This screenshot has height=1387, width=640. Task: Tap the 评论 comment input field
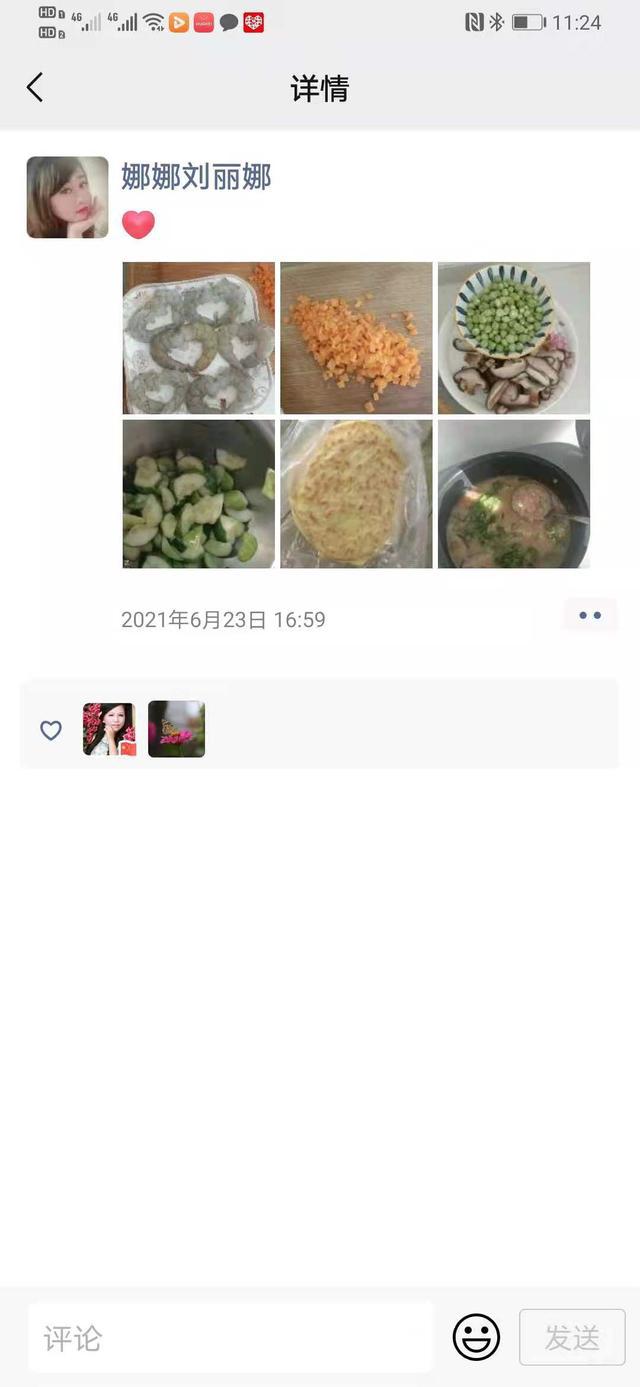[x=231, y=1337]
